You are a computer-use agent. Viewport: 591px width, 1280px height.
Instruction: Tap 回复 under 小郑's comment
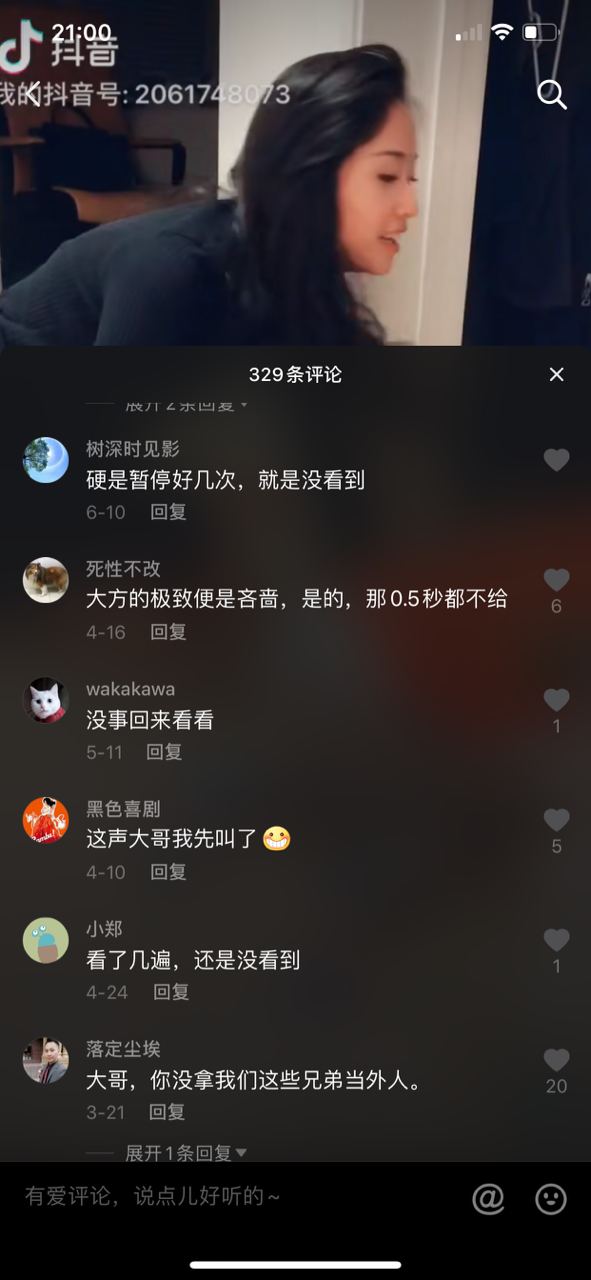click(171, 992)
